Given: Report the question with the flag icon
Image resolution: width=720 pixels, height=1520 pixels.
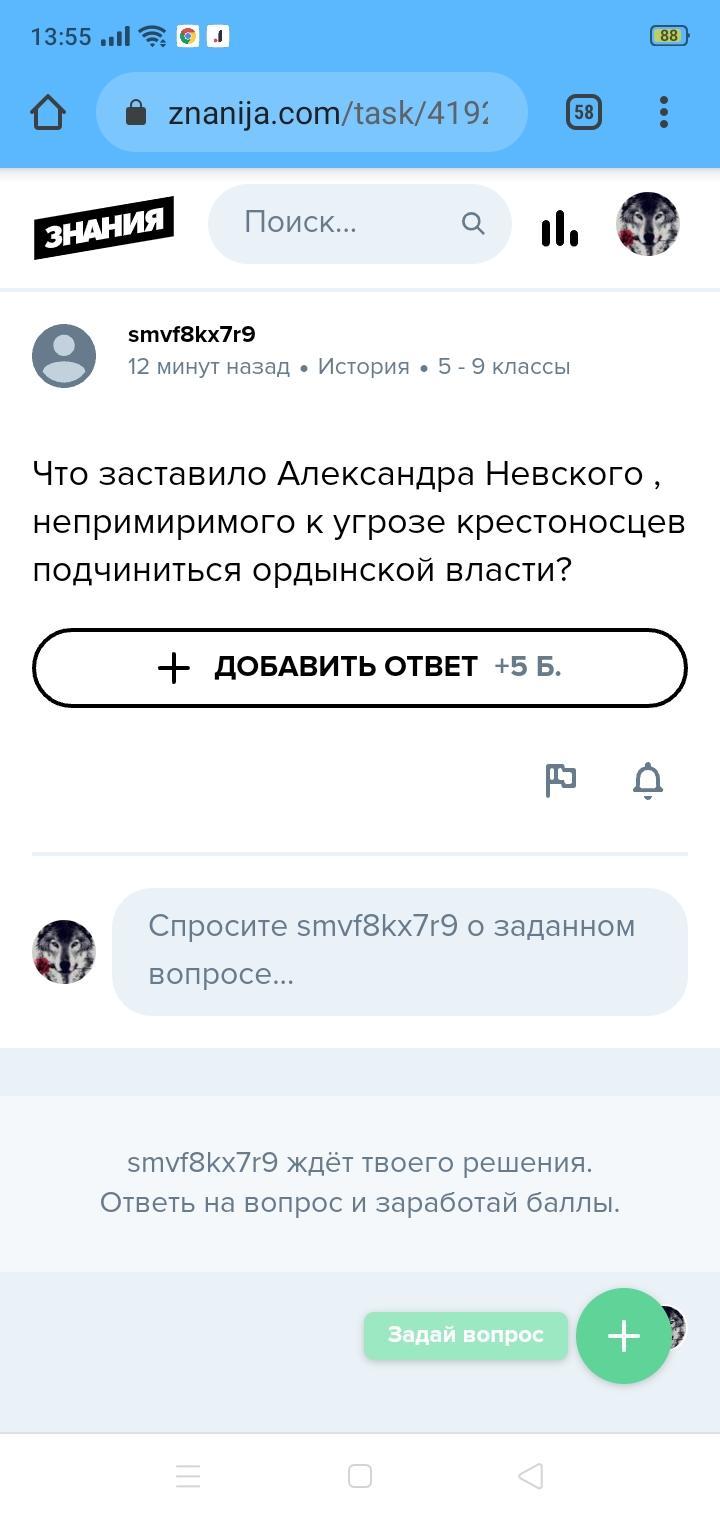Looking at the screenshot, I should point(560,780).
